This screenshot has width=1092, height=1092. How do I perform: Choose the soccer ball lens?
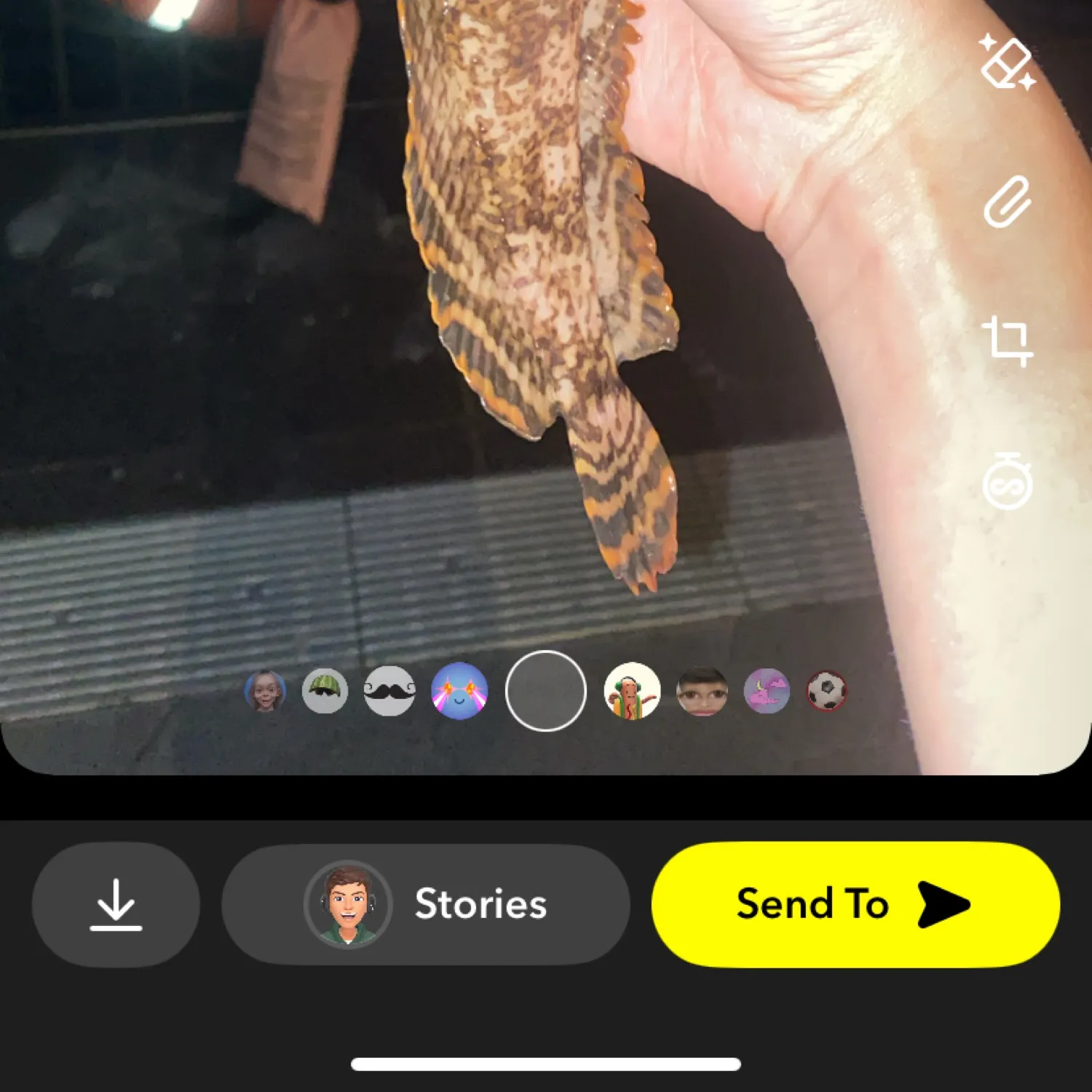coord(826,691)
